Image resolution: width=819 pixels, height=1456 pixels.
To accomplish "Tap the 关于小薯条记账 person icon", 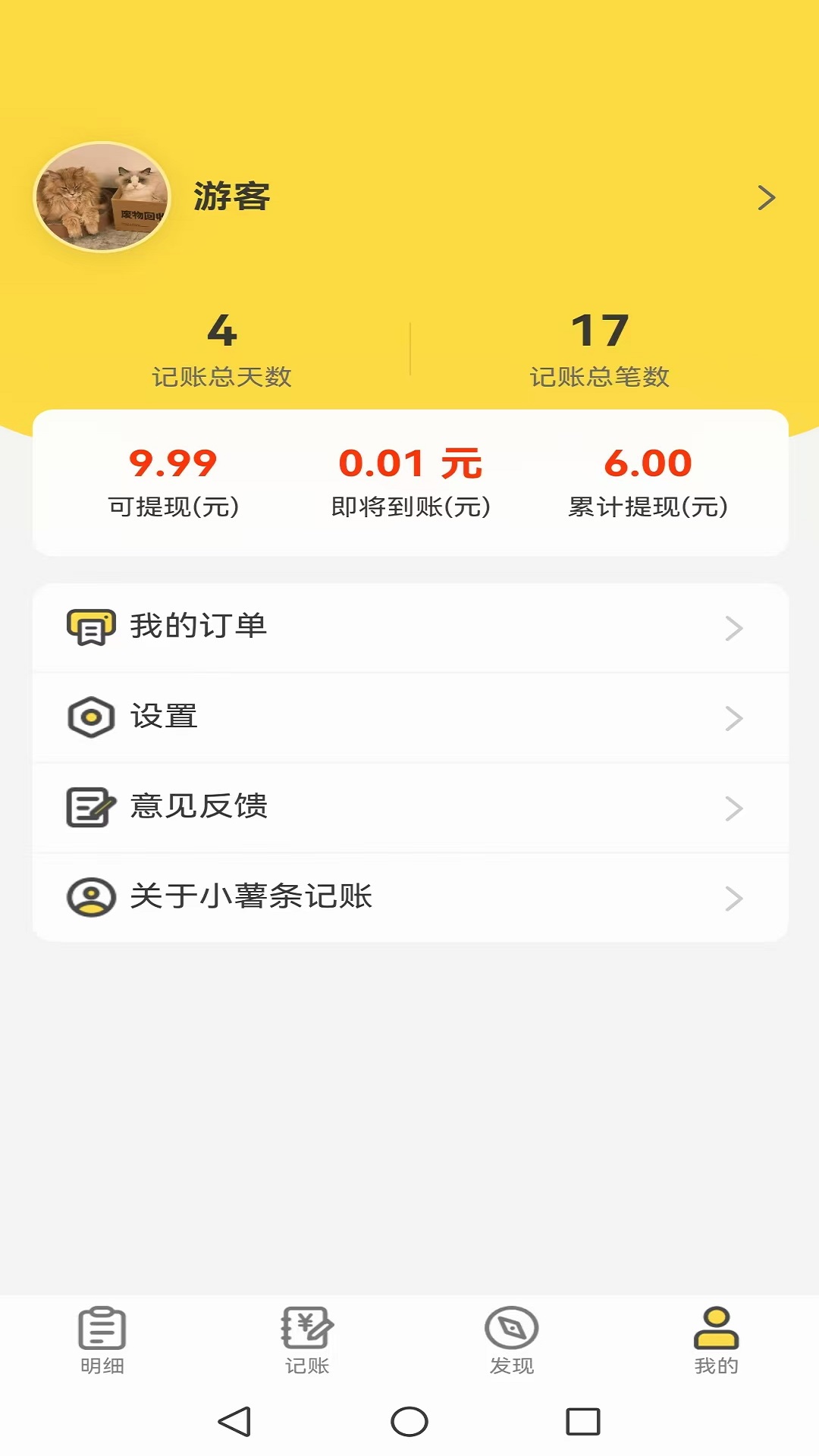I will (x=90, y=898).
